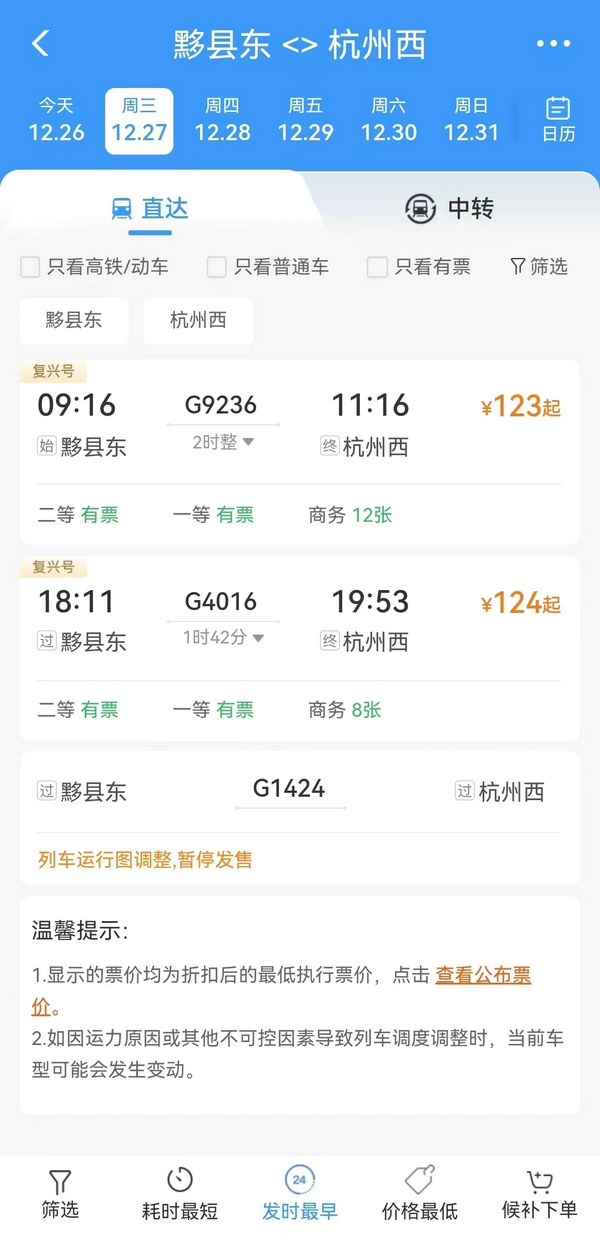The width and height of the screenshot is (600, 1233).
Task: Open train G9236 departing at 09:16
Action: pyautogui.click(x=300, y=425)
